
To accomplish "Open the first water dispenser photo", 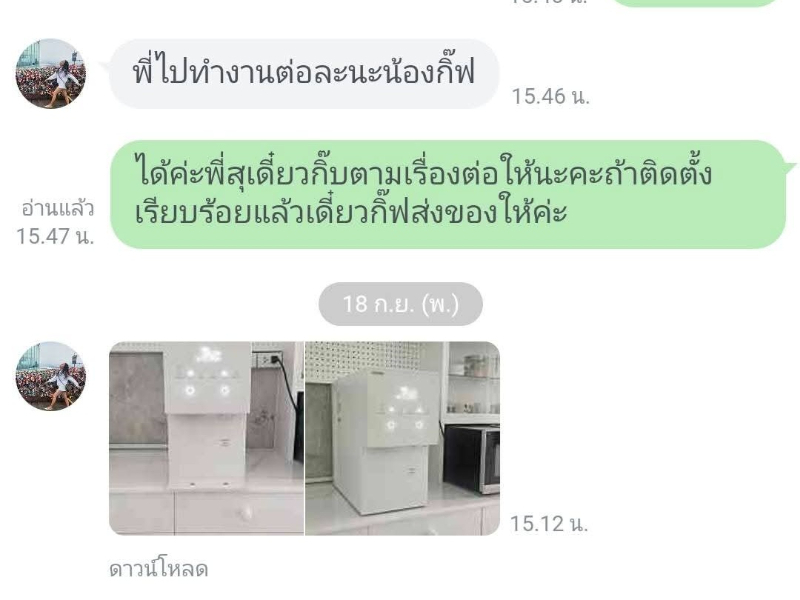I will pos(206,438).
